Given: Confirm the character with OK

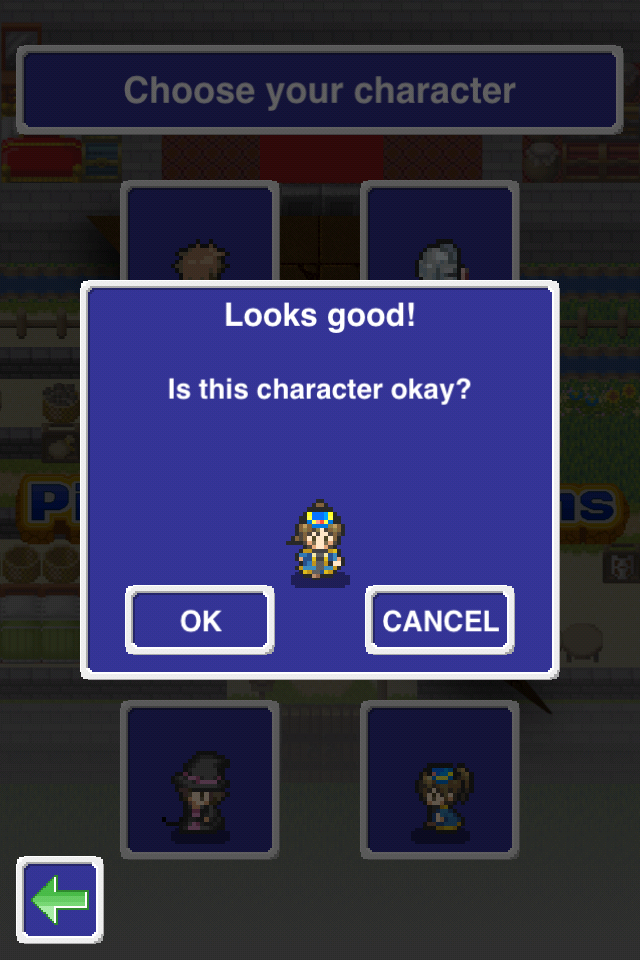Looking at the screenshot, I should tap(200, 620).
